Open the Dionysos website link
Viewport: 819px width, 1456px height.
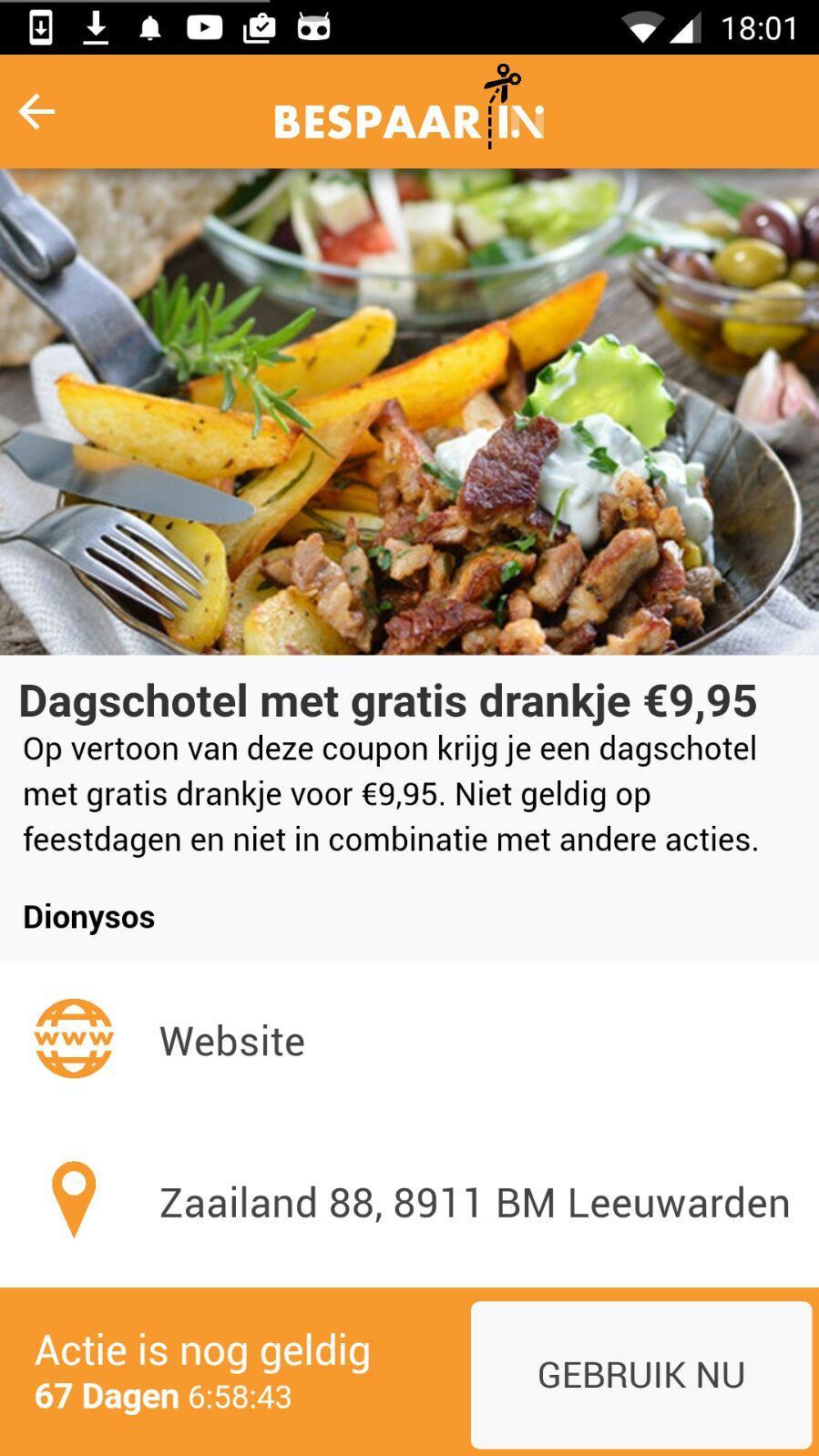pyautogui.click(x=231, y=1041)
